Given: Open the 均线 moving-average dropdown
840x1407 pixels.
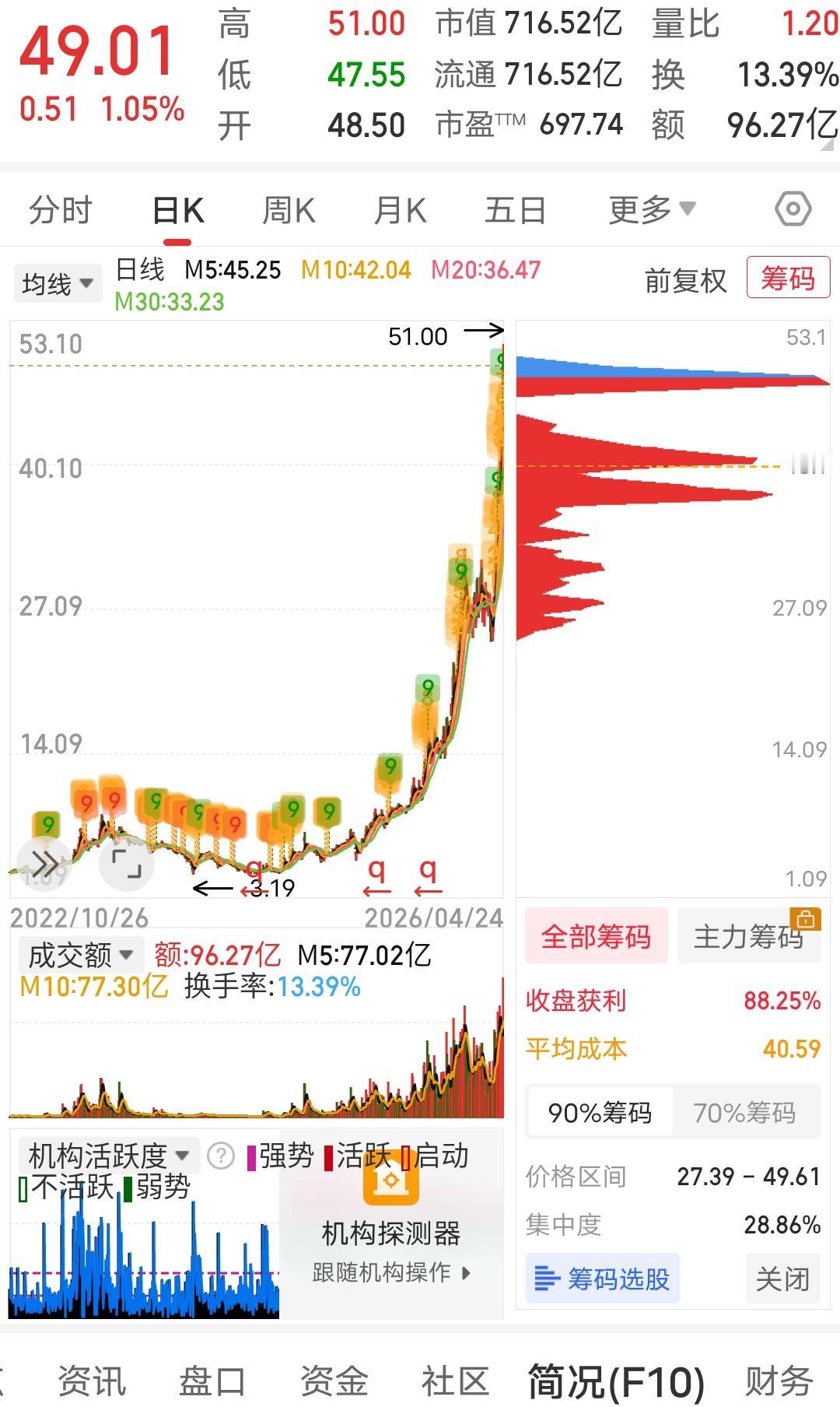Looking at the screenshot, I should tap(57, 282).
